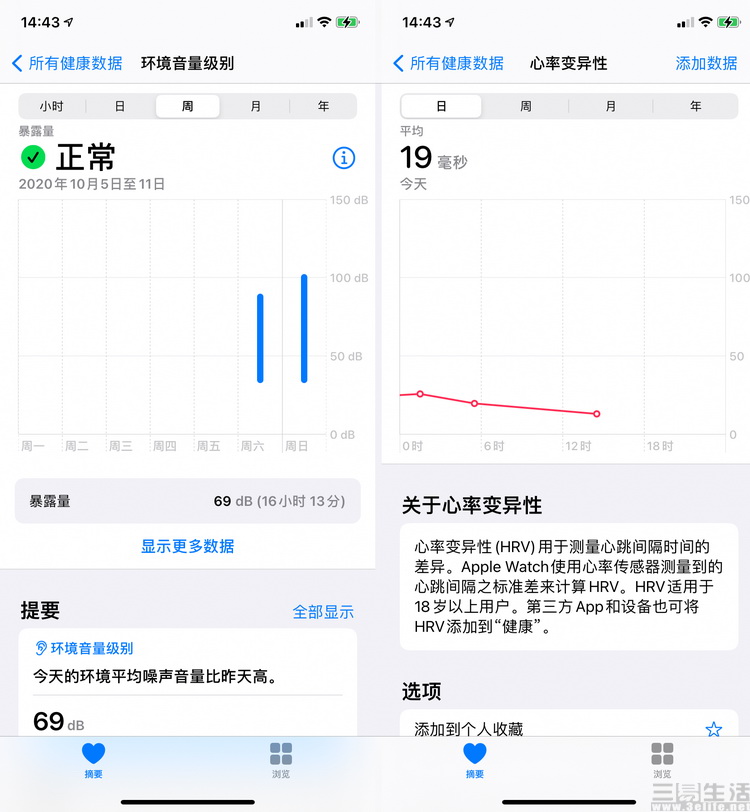The width and height of the screenshot is (750, 812).
Task: Select the 年 segment on the HRV chart
Action: tap(696, 106)
